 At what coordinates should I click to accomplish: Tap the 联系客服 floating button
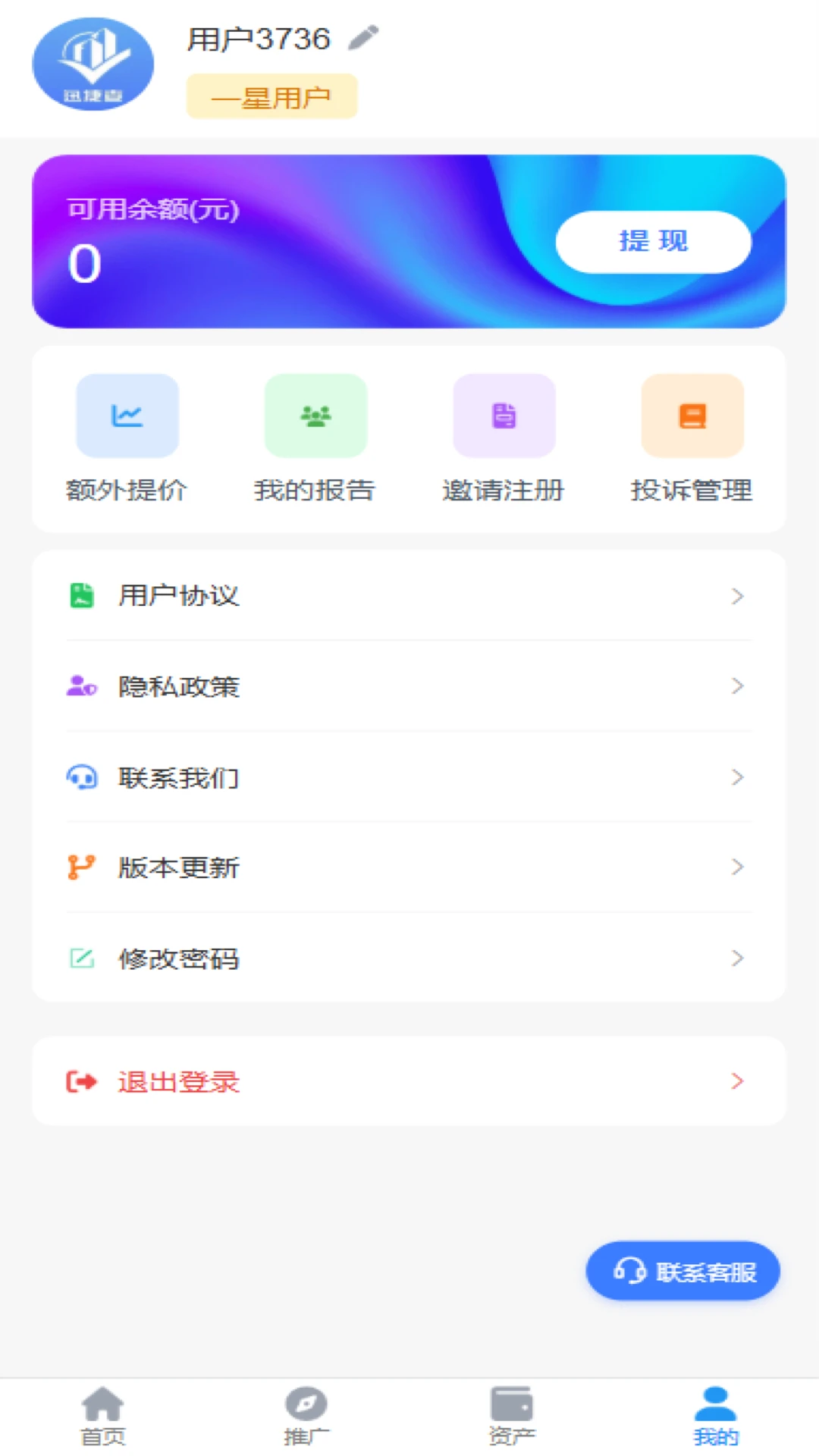pos(682,1272)
